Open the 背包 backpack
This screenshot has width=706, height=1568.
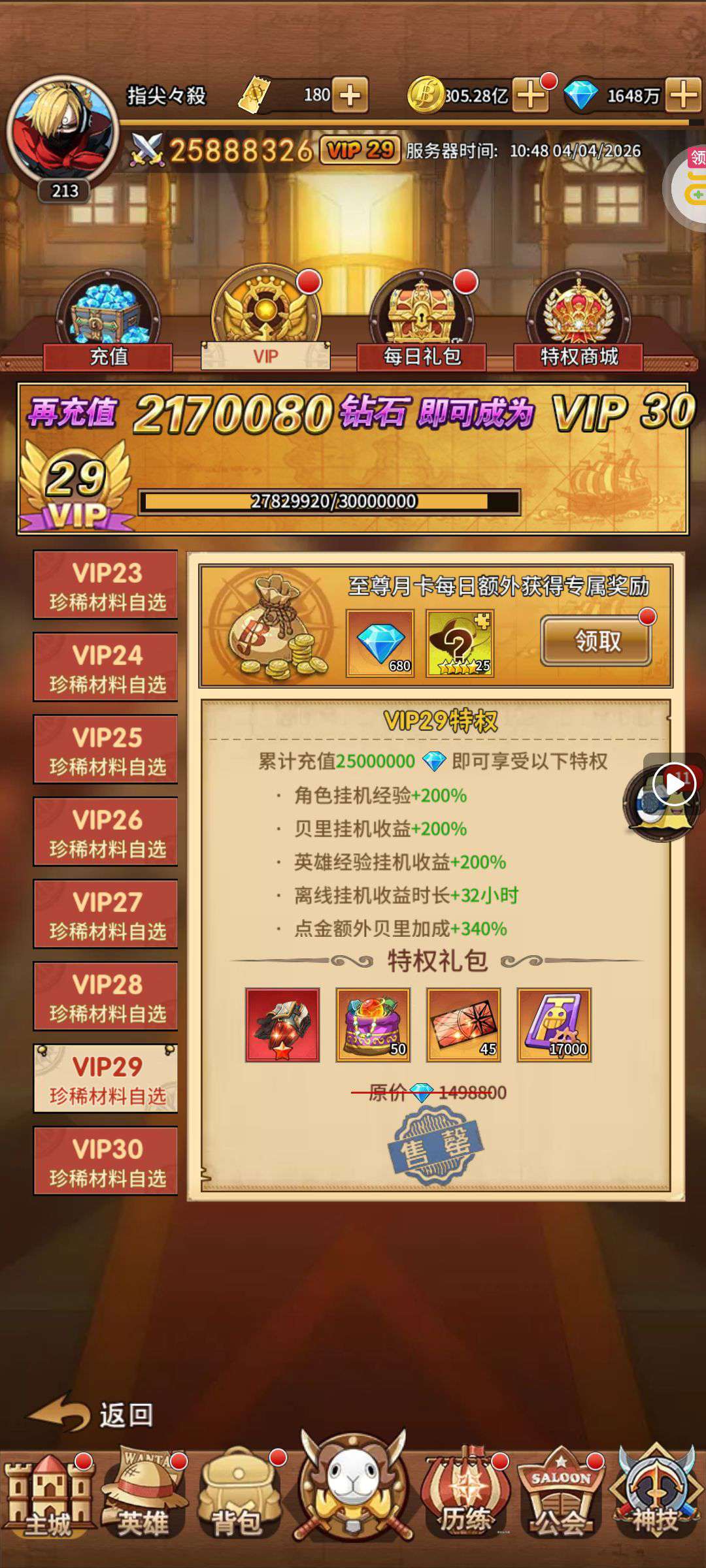pos(238,1496)
